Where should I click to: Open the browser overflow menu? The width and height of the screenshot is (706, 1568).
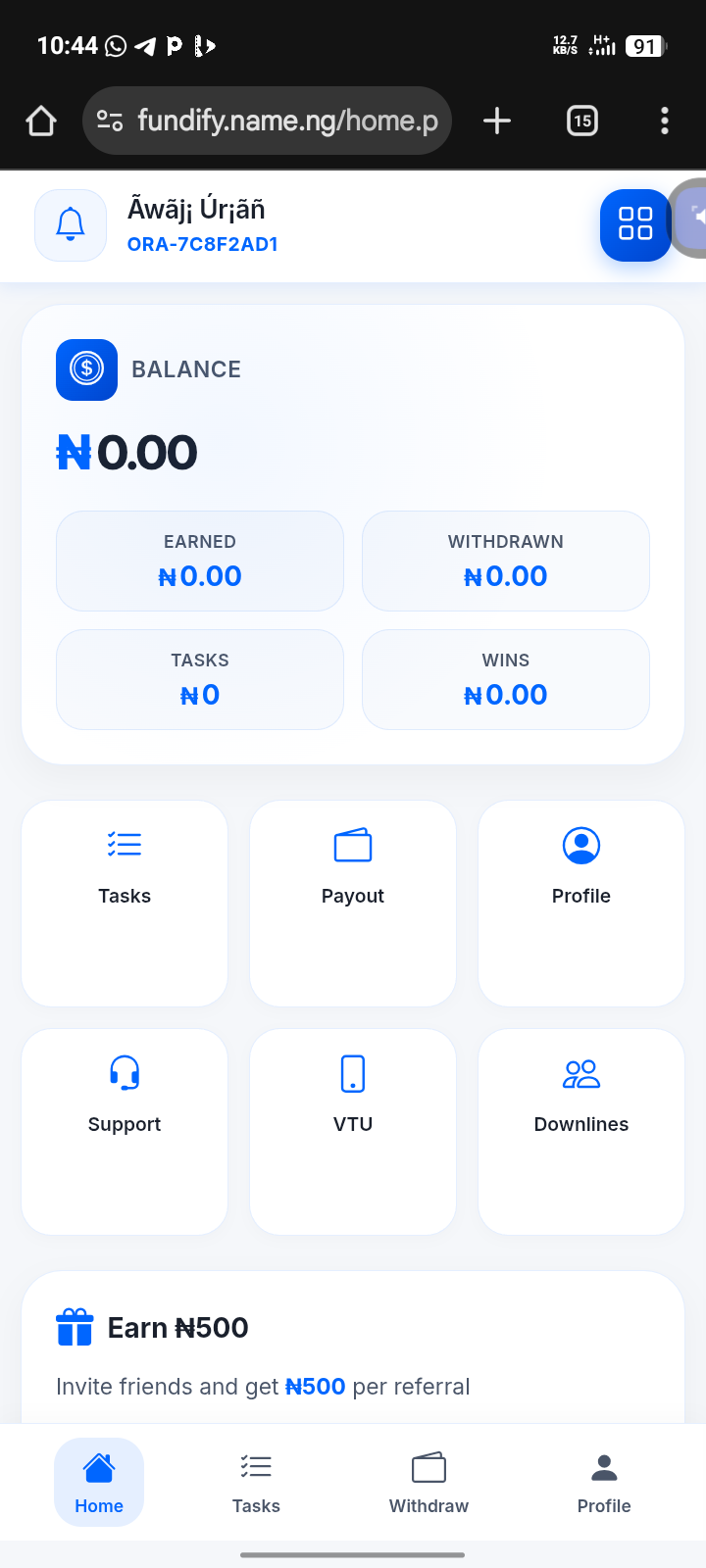(665, 121)
